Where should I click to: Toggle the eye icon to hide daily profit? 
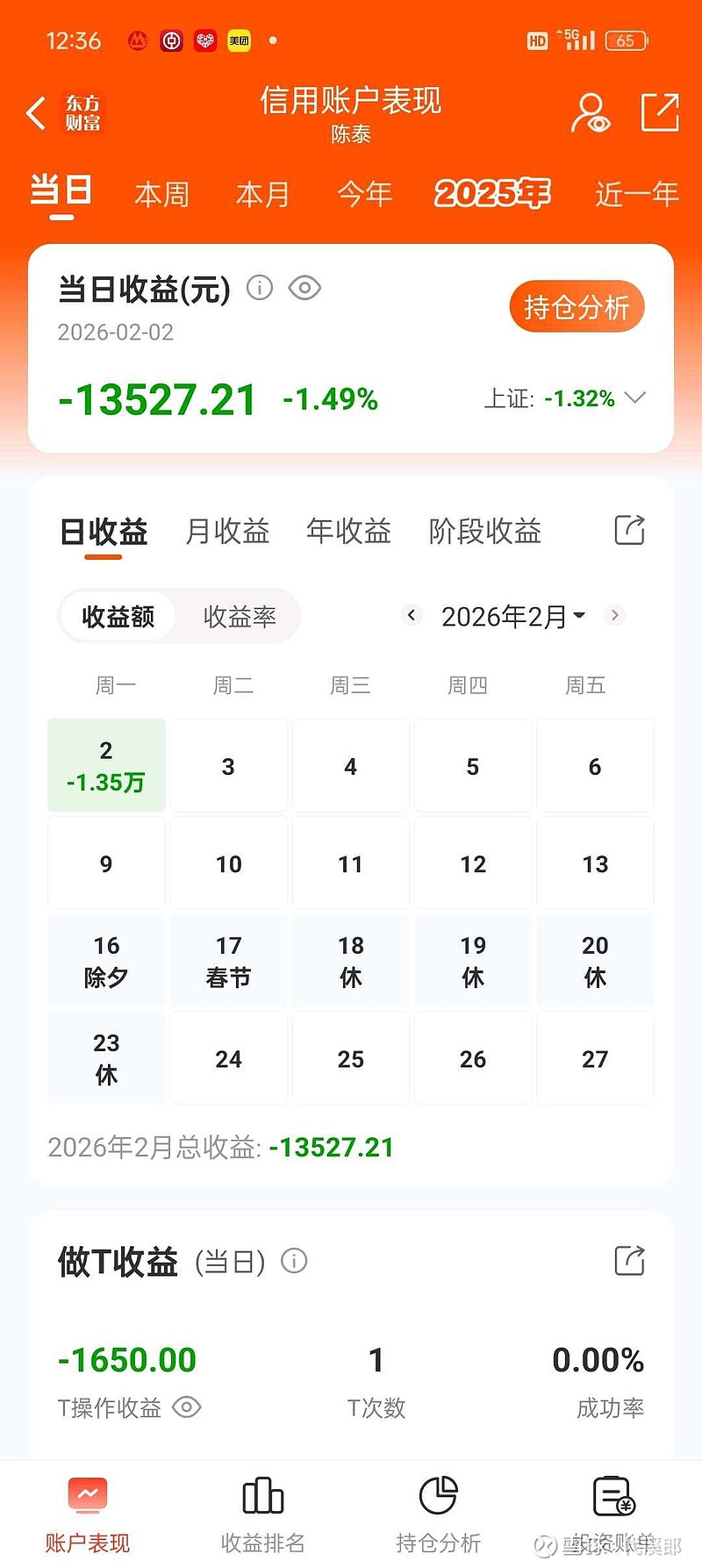(x=304, y=288)
